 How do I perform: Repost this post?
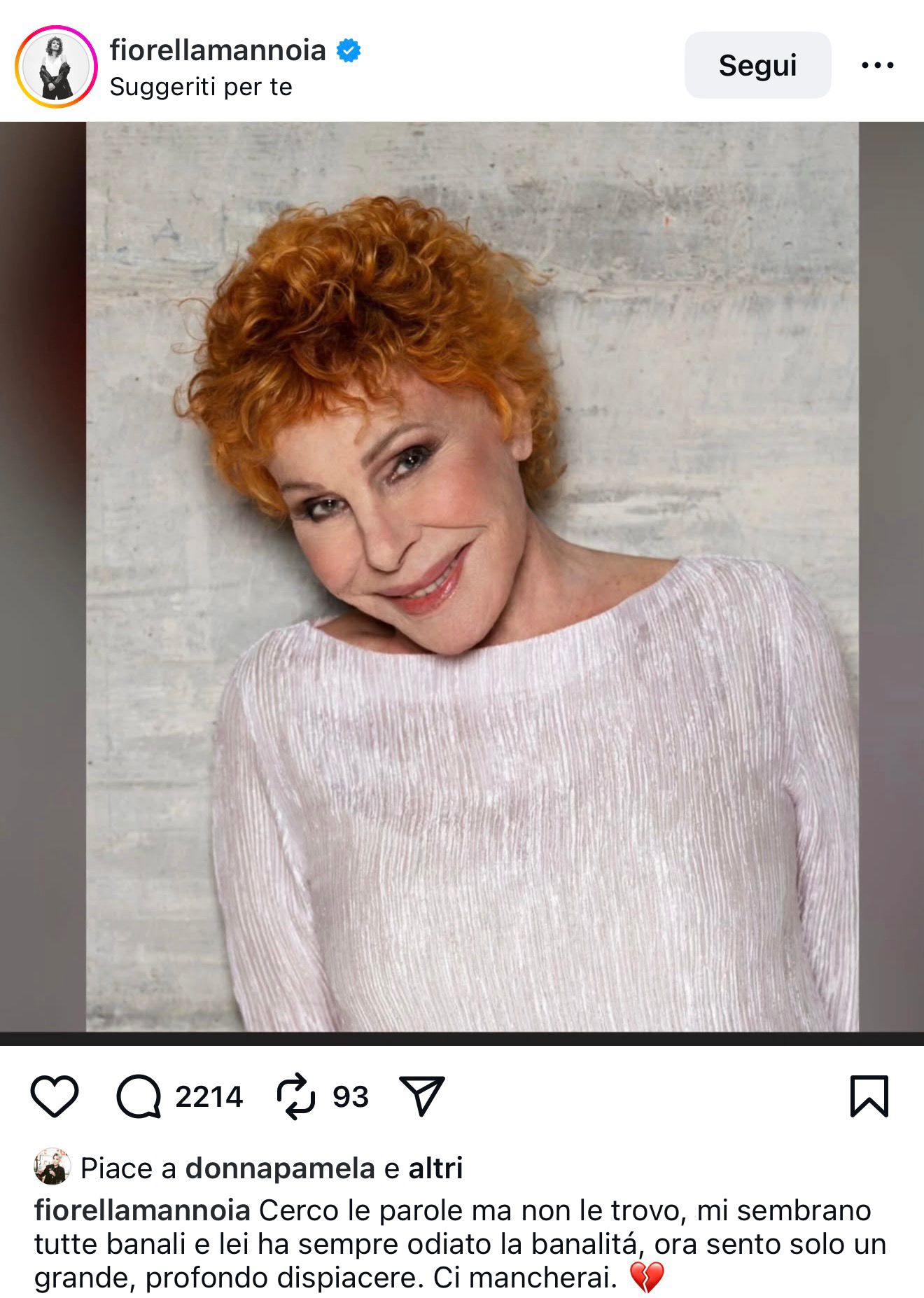(295, 1096)
